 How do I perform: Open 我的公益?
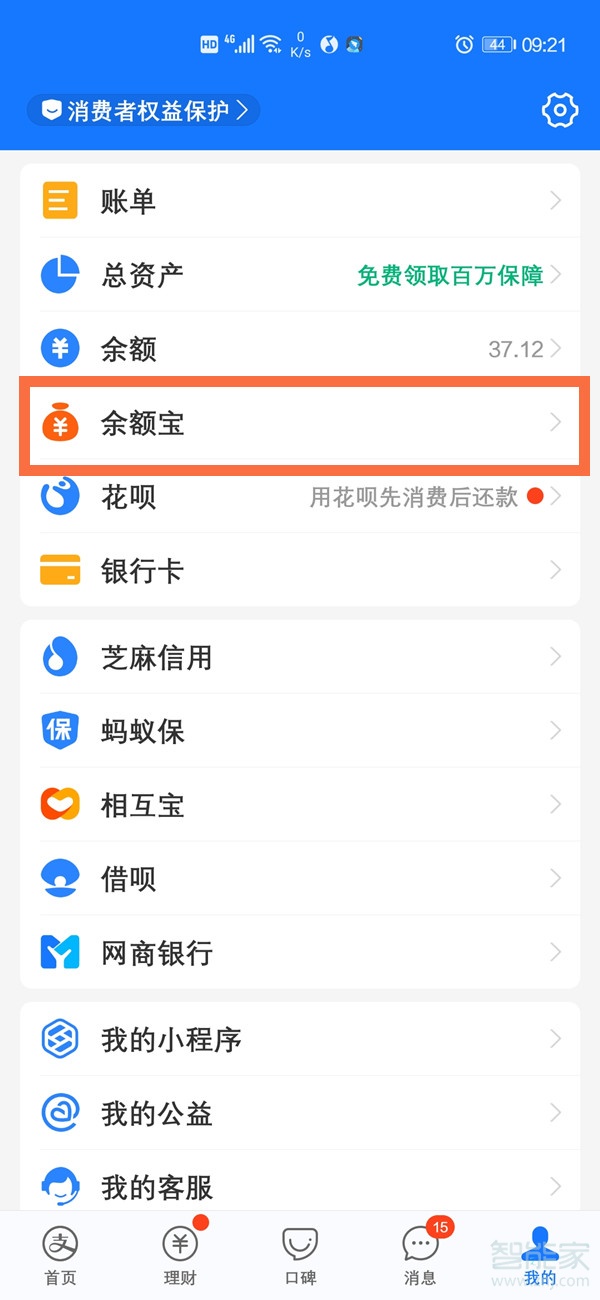coord(300,1113)
